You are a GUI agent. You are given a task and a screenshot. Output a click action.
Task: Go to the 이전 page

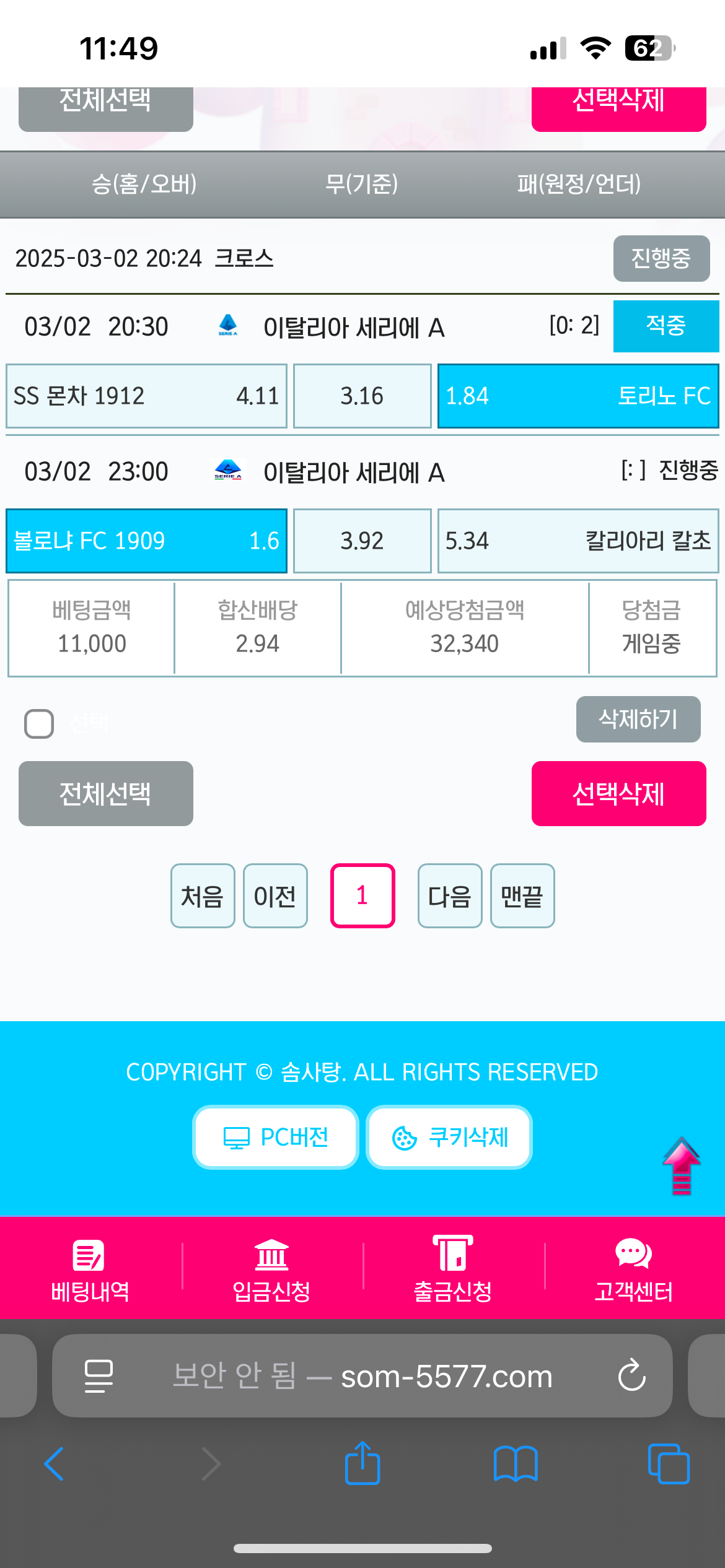[x=275, y=895]
